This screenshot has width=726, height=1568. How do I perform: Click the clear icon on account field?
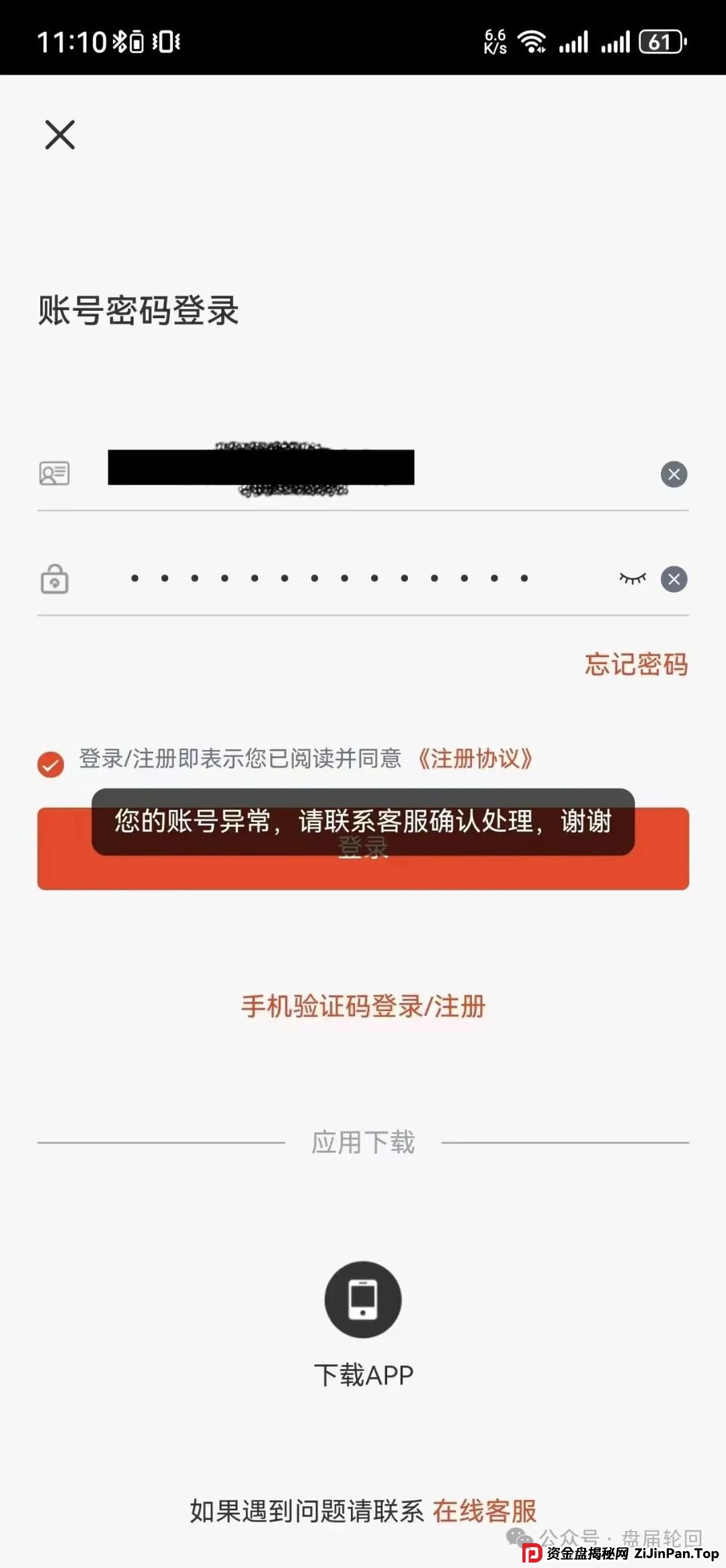[x=673, y=474]
